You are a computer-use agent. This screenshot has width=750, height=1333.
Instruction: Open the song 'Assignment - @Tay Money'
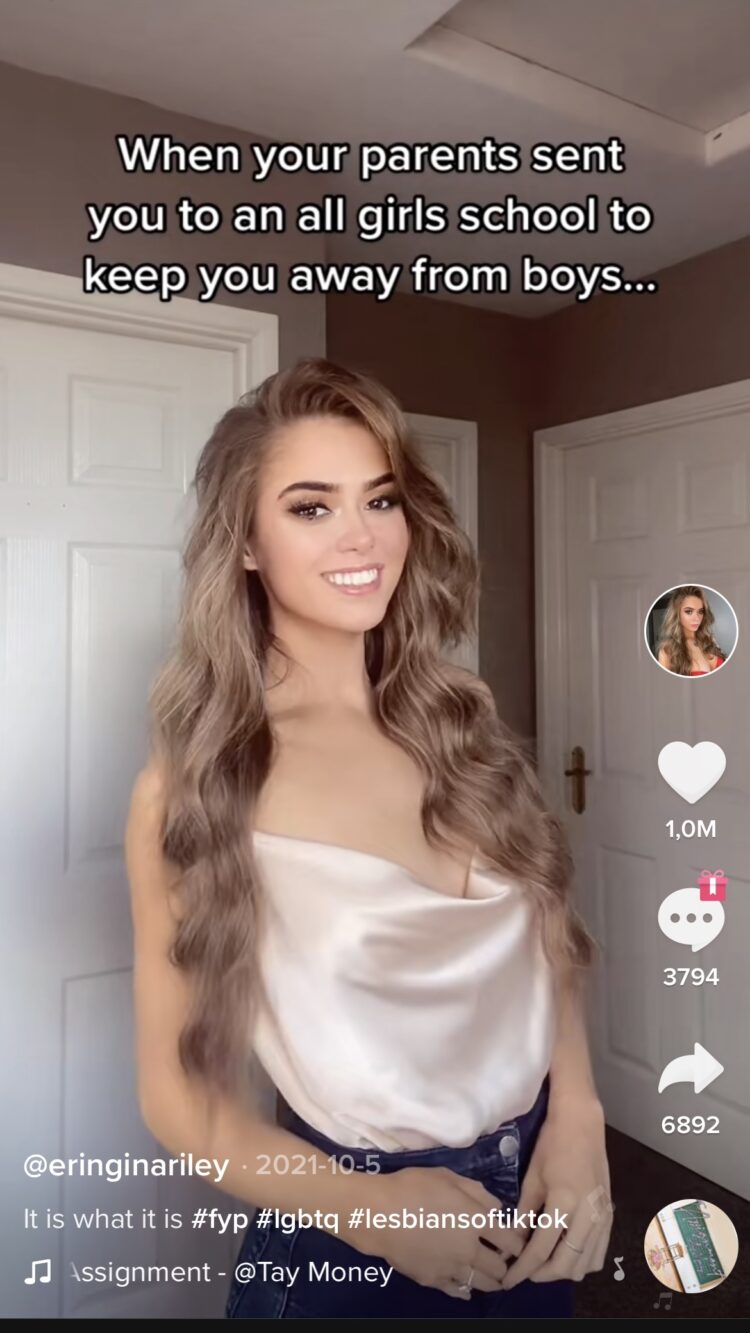coord(230,1273)
